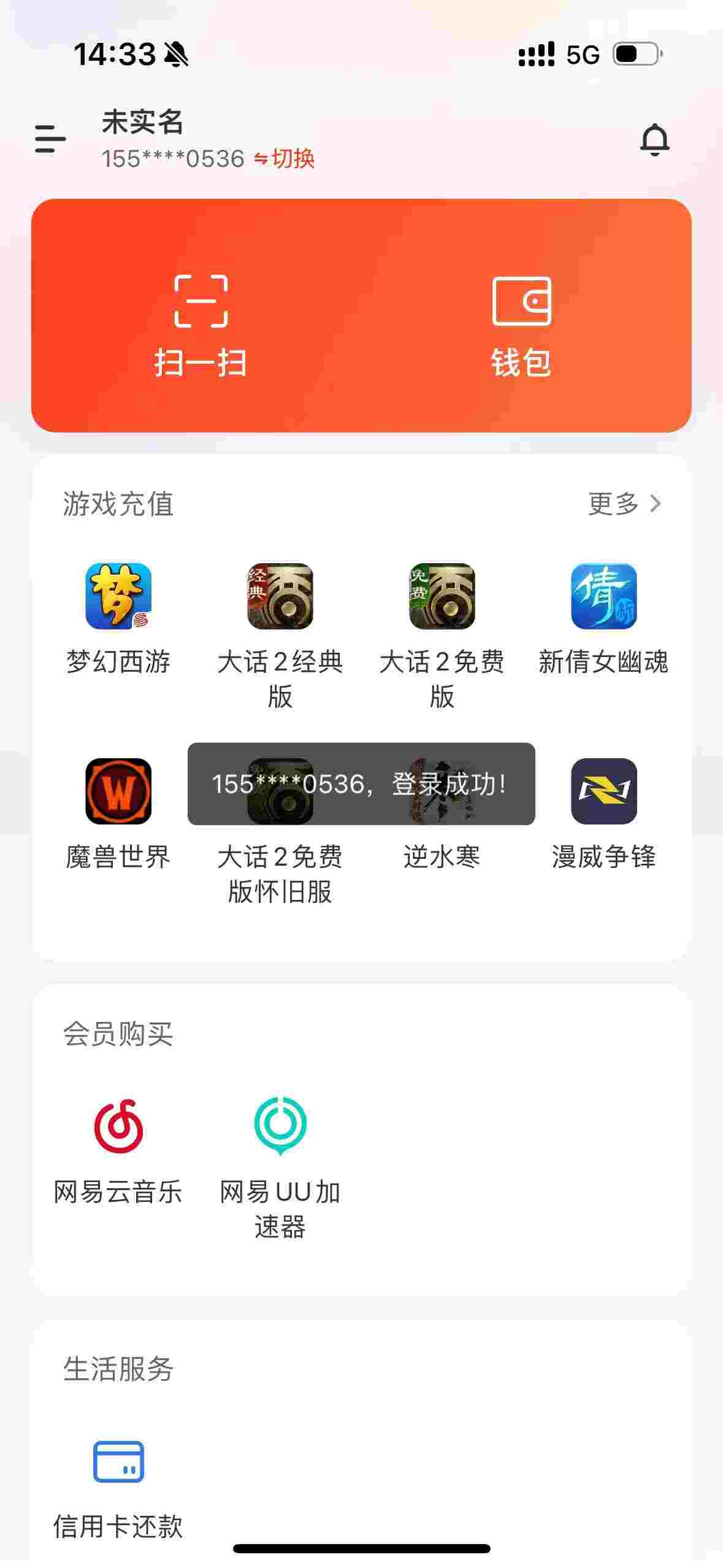Open the drawer menu icon
This screenshot has height=1568, width=723.
[x=50, y=139]
